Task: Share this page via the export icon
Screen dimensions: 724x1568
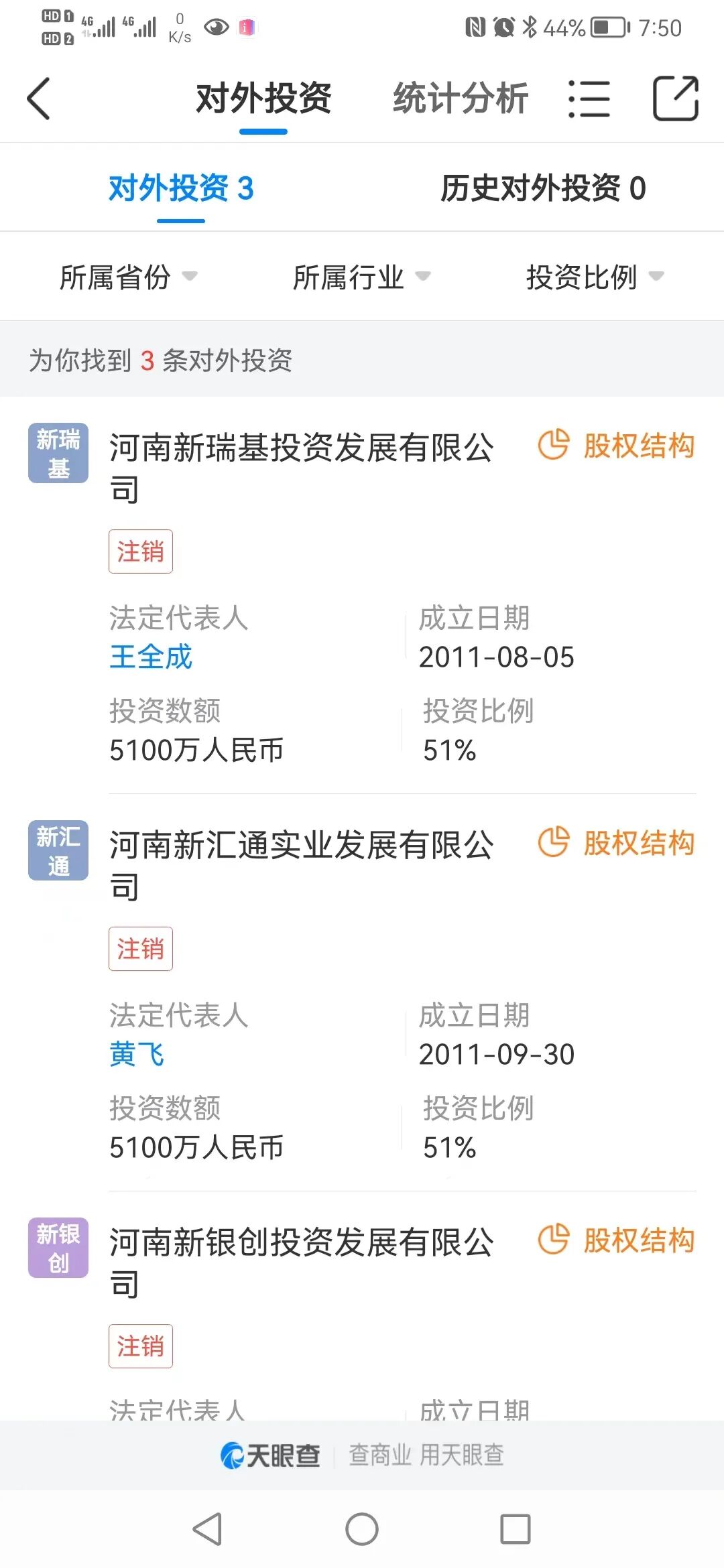Action: click(675, 99)
